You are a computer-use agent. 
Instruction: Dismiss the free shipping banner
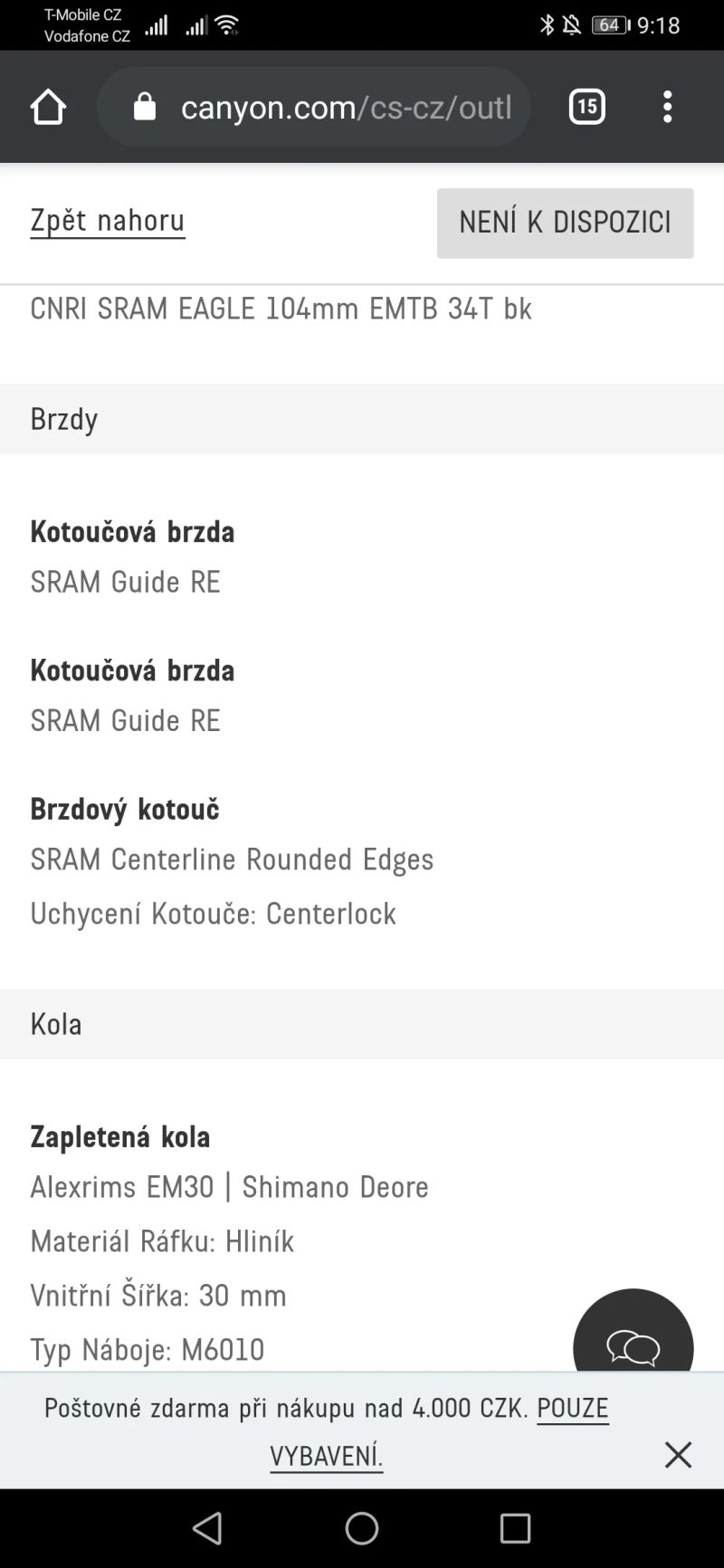point(678,1455)
